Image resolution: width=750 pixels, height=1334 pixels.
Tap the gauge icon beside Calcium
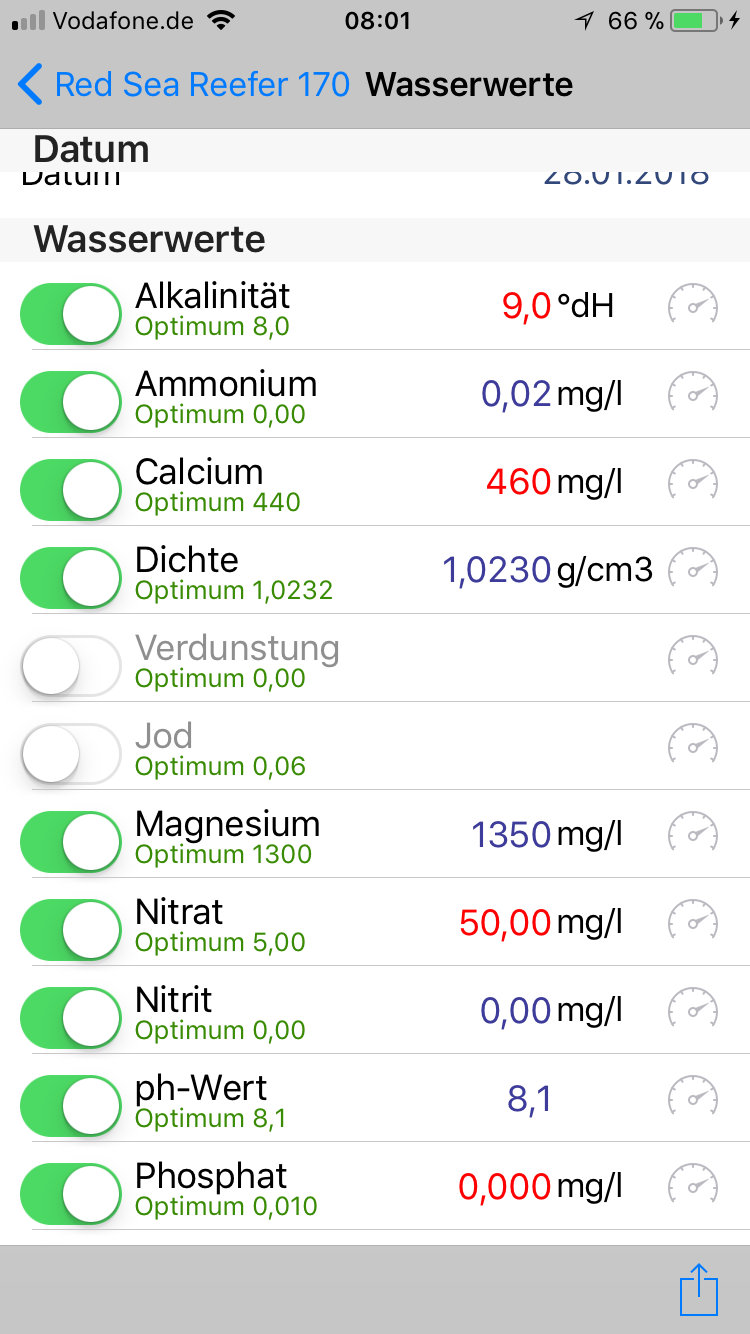coord(693,482)
